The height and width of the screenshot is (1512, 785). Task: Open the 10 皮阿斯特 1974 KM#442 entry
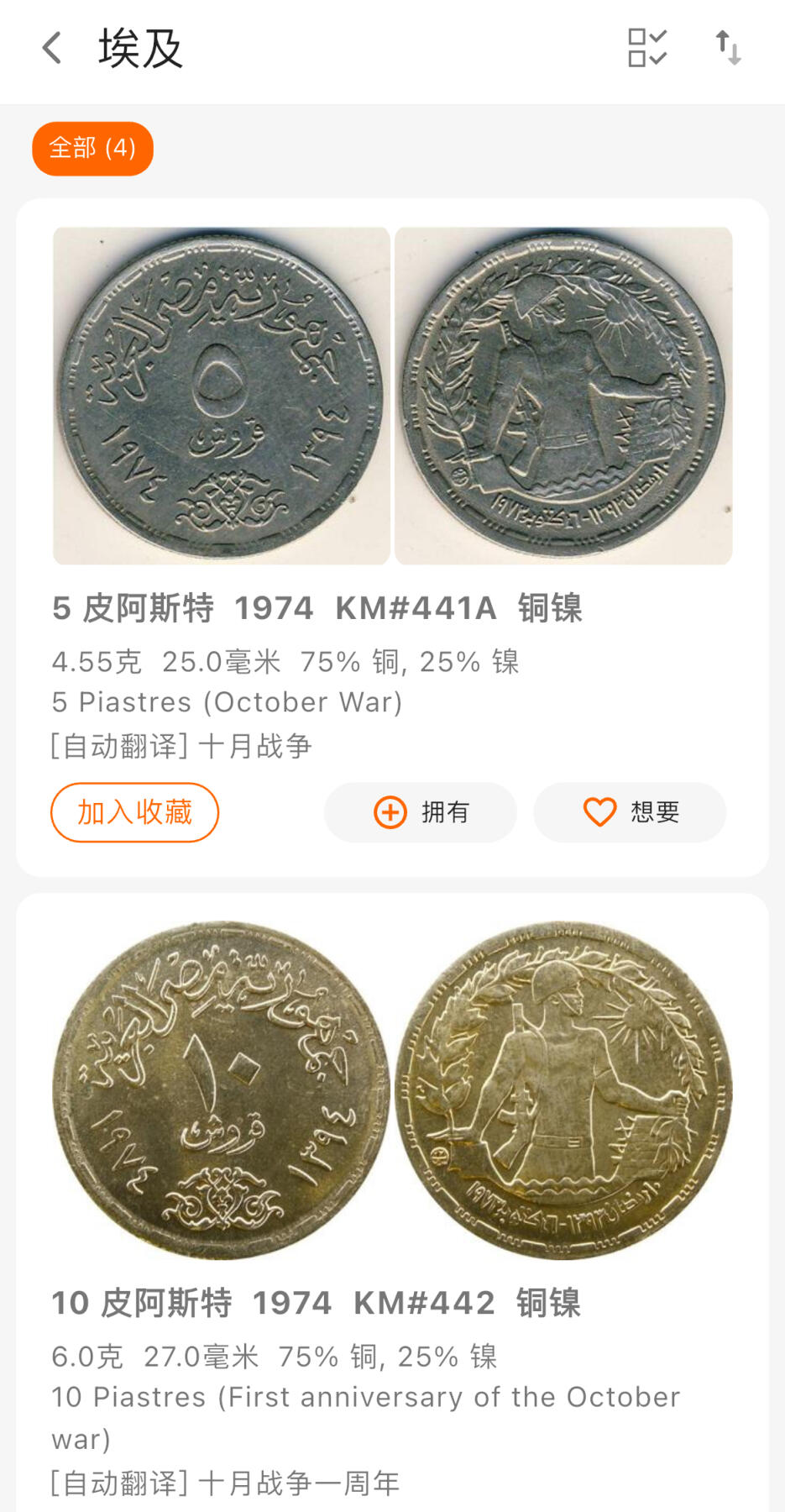pos(319,1304)
